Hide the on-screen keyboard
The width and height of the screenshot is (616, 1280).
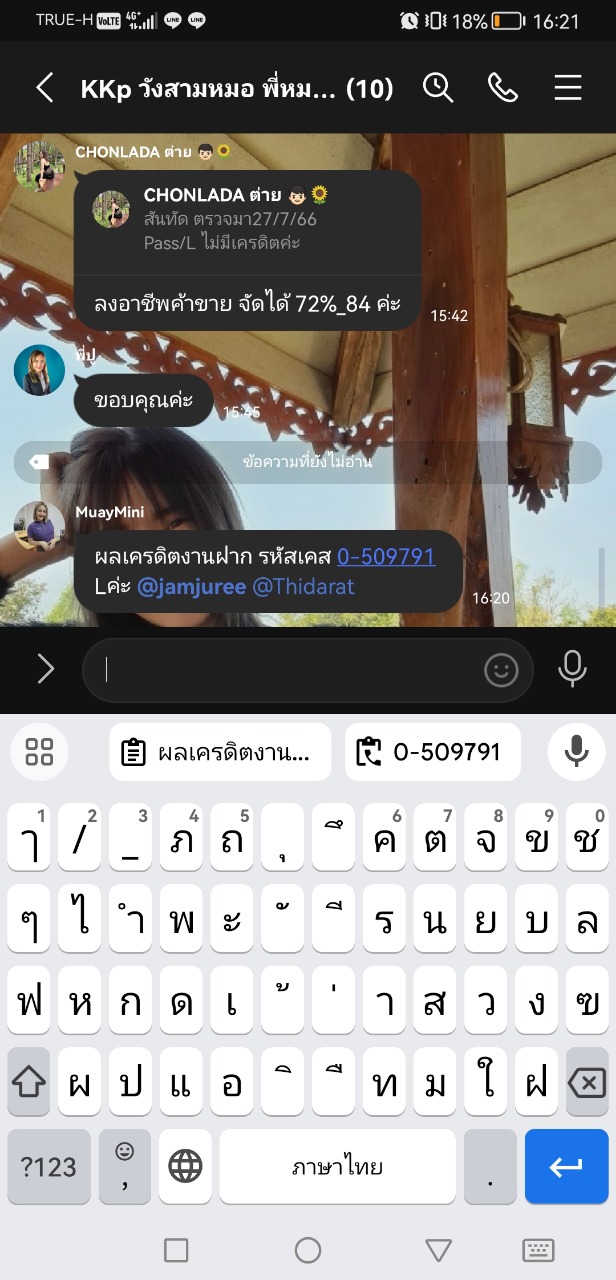(538, 1249)
